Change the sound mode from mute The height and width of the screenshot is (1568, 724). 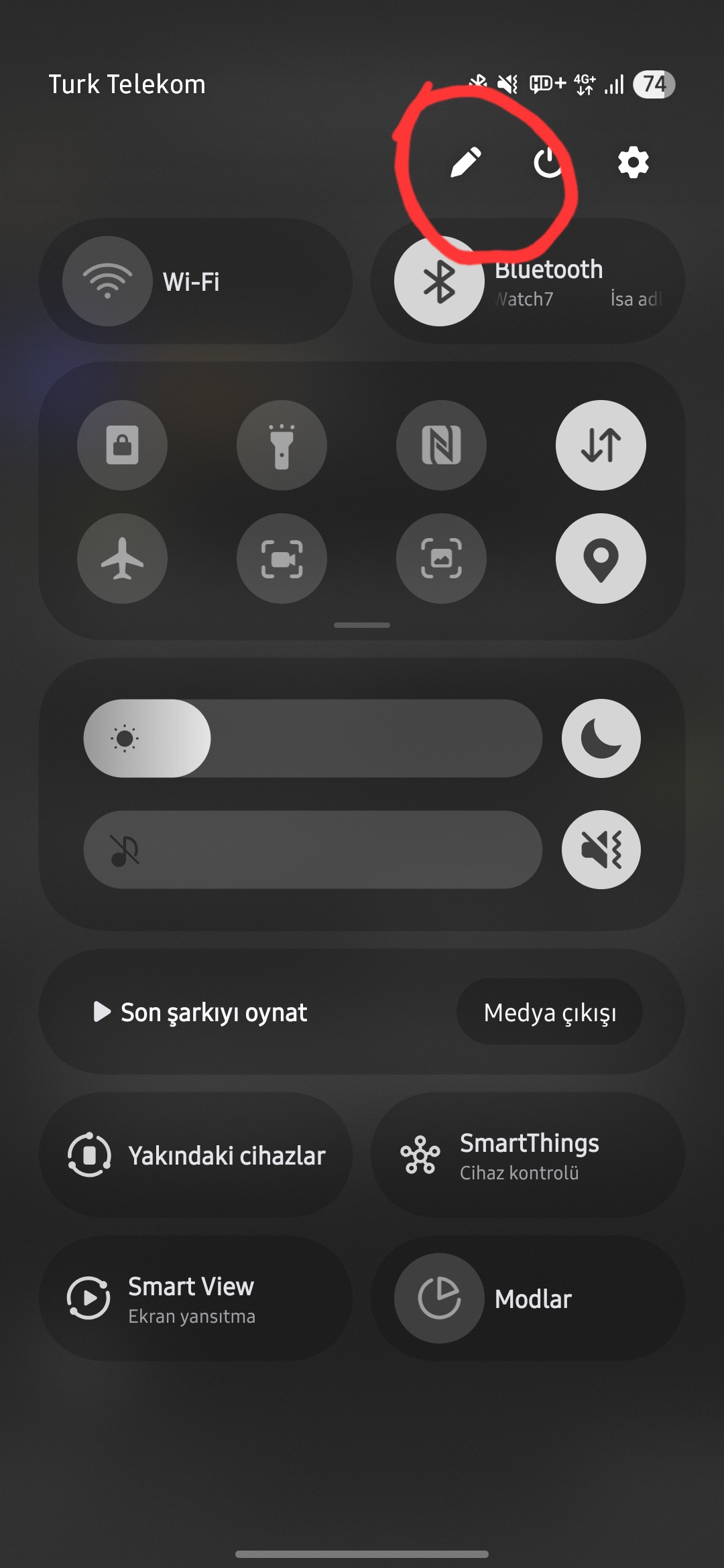pos(601,850)
